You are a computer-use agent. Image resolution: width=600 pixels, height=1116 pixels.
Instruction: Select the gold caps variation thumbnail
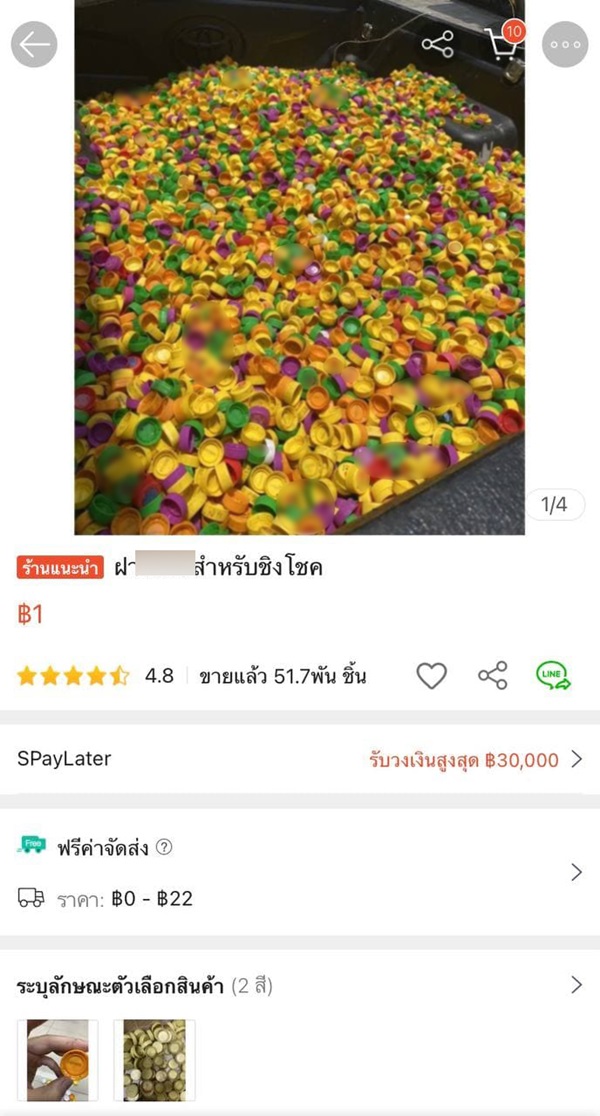[154, 1060]
